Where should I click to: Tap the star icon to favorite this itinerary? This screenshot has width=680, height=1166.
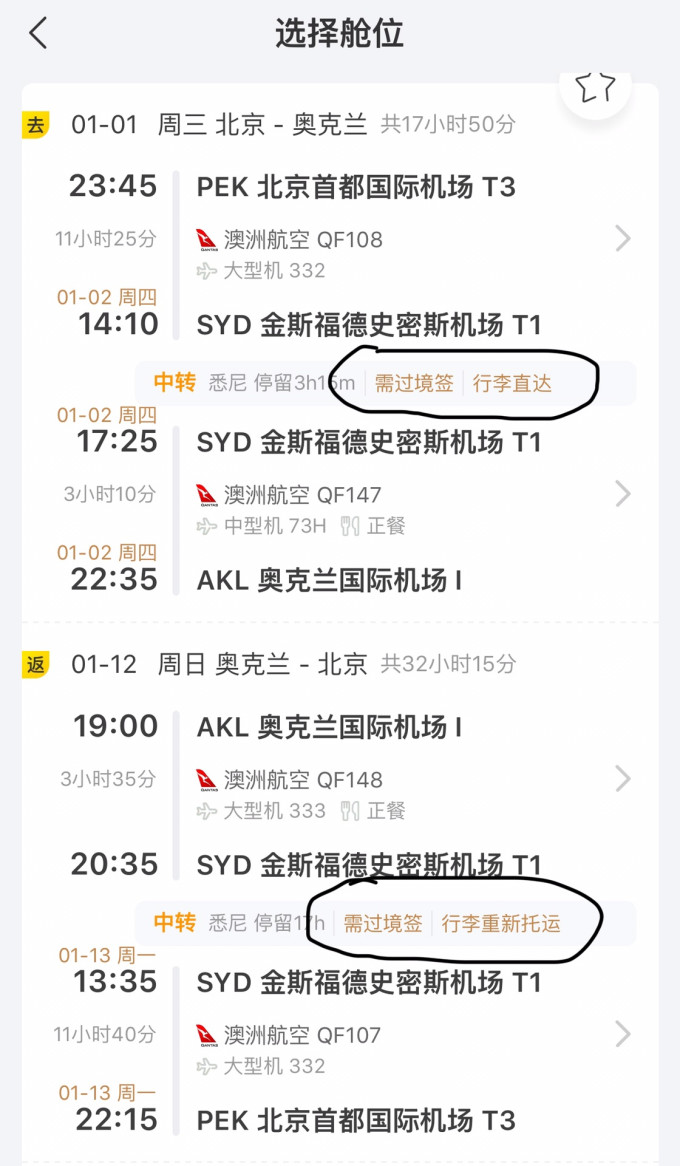596,89
